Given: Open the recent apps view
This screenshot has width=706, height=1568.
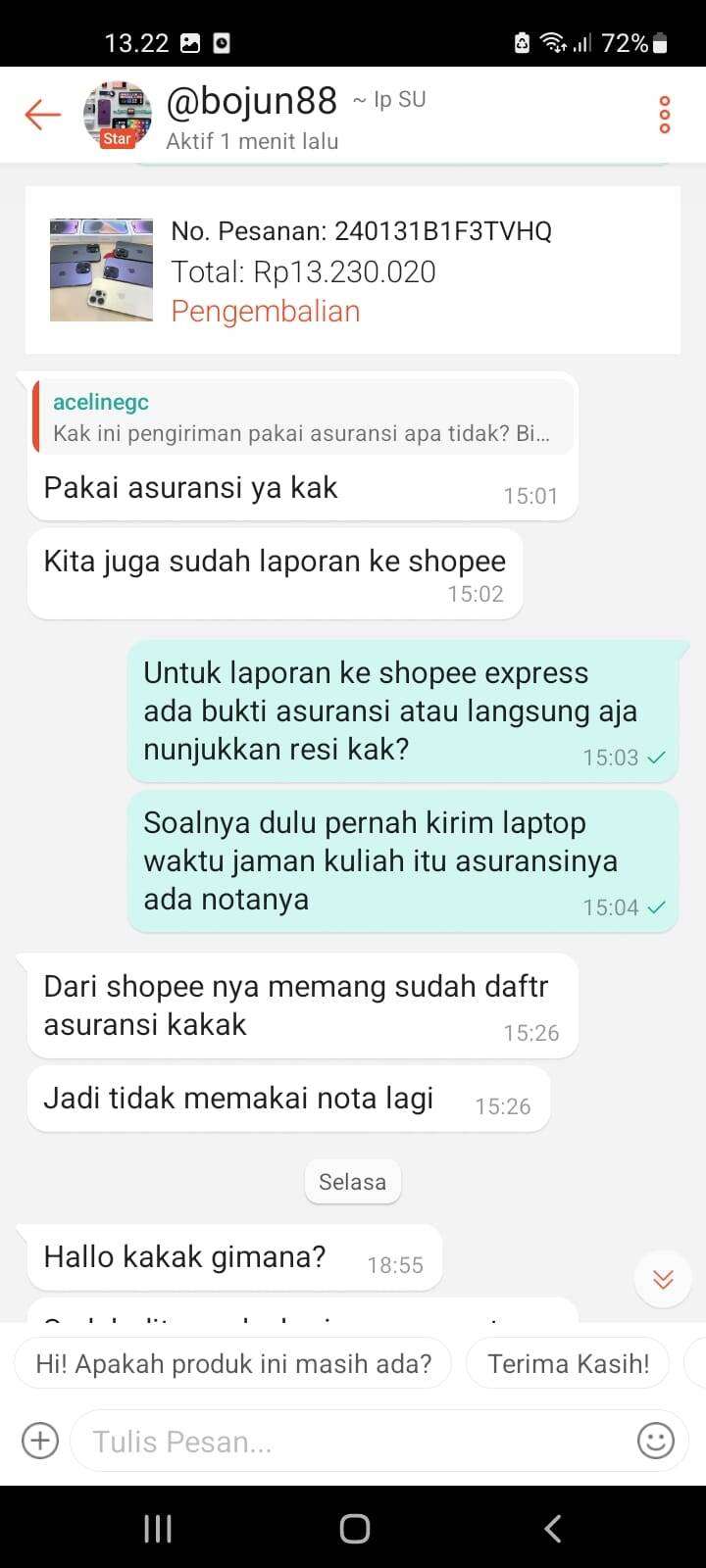Looking at the screenshot, I should 158,1528.
